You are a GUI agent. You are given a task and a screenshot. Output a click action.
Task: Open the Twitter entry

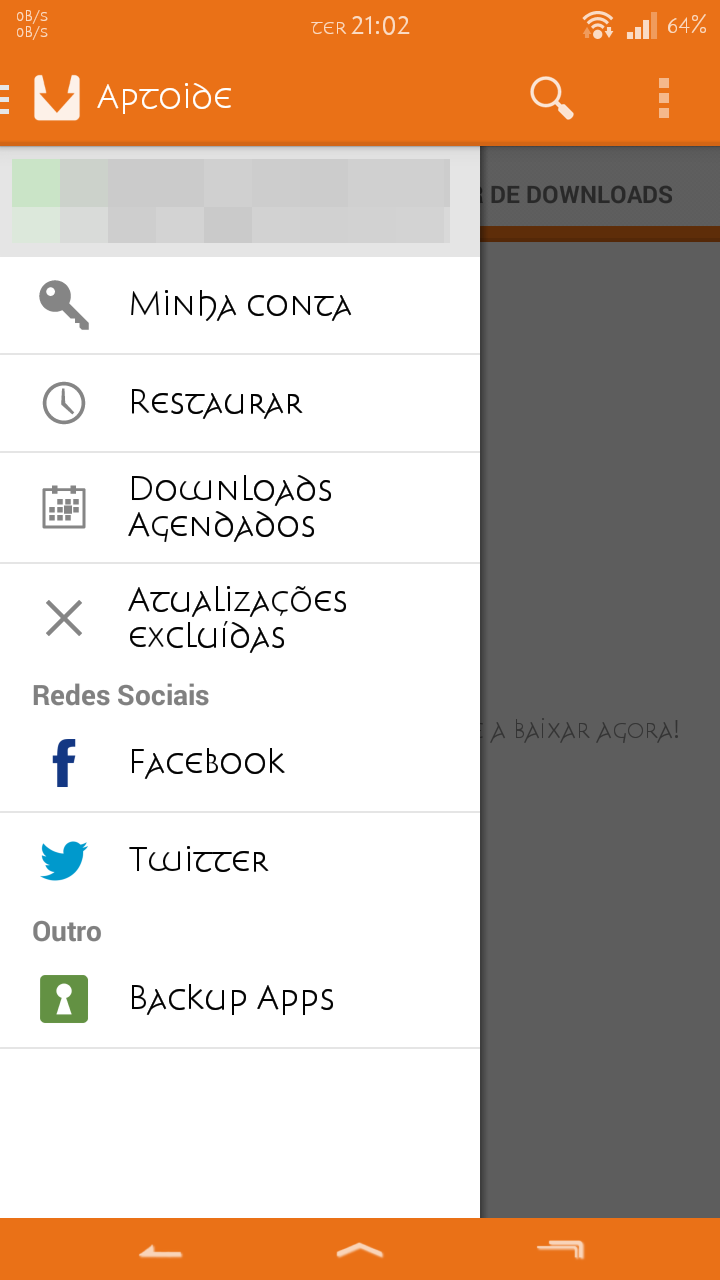click(x=240, y=860)
